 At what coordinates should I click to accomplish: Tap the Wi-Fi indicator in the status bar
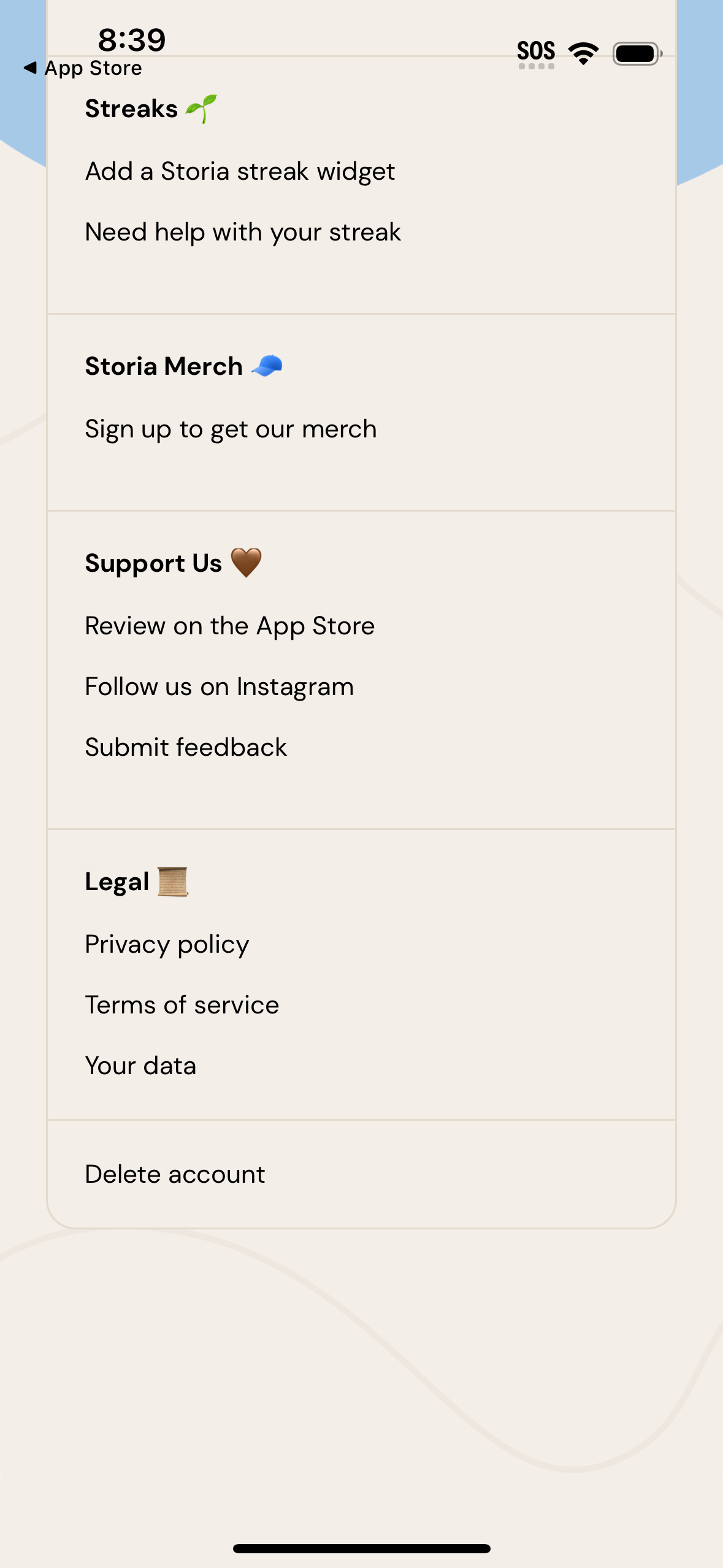tap(582, 53)
